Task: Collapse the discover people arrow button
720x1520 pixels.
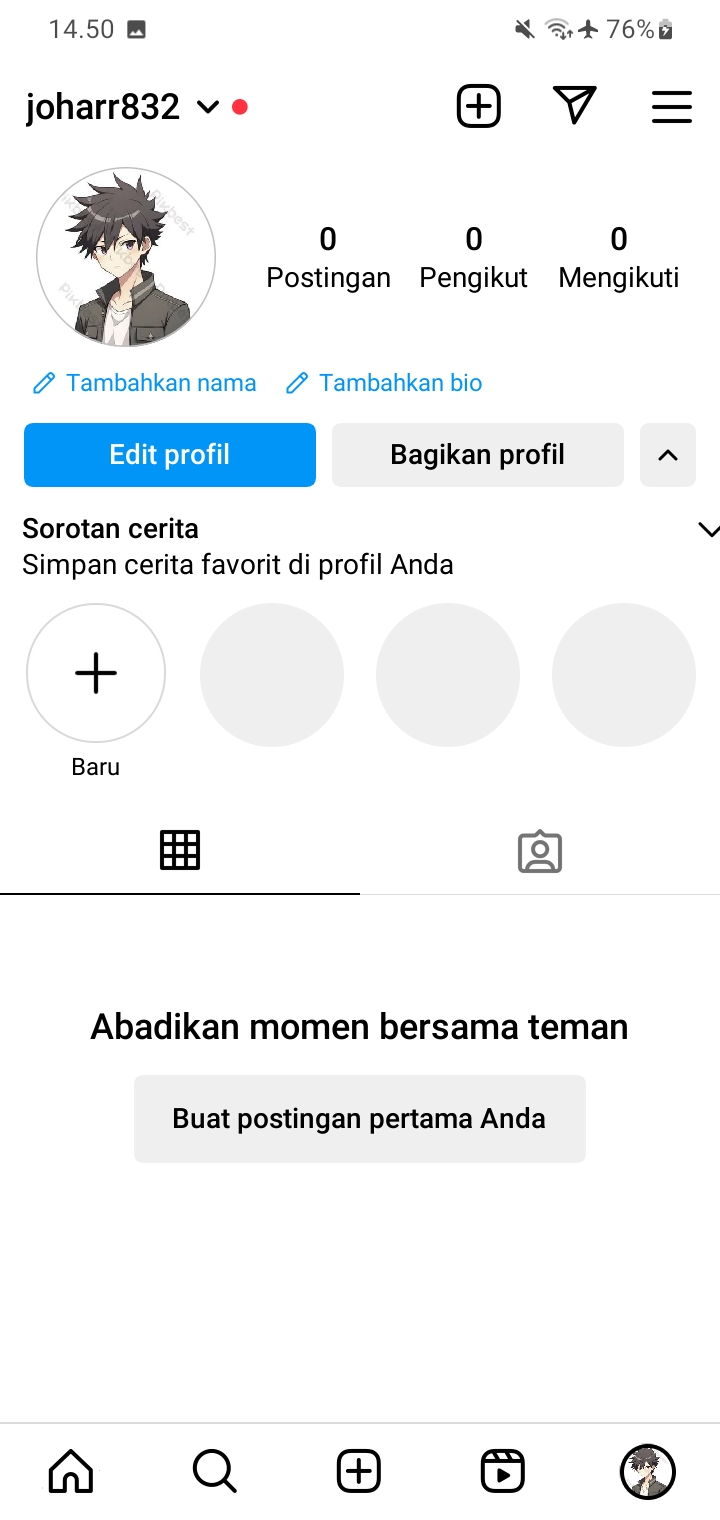Action: [x=668, y=455]
